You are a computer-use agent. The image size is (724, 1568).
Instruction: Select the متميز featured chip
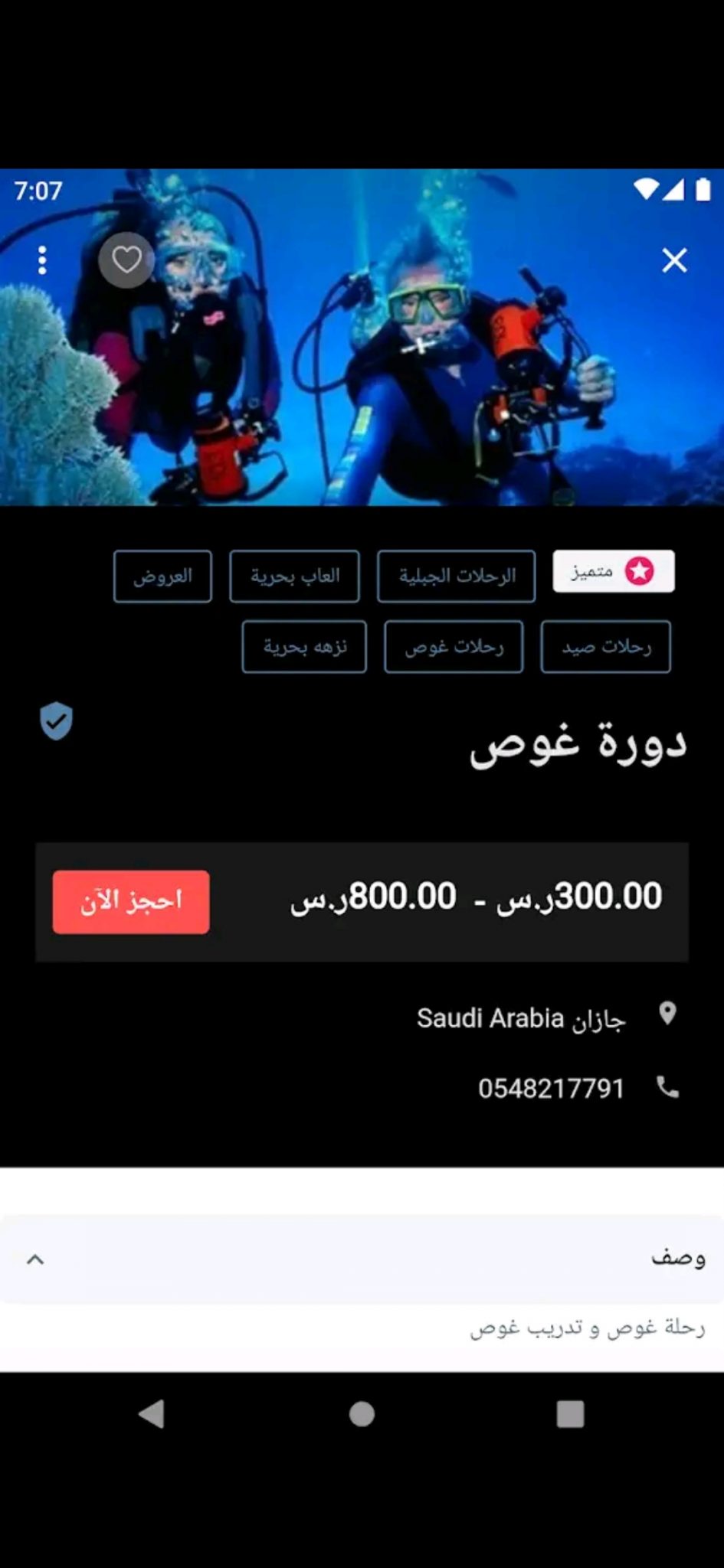(614, 571)
